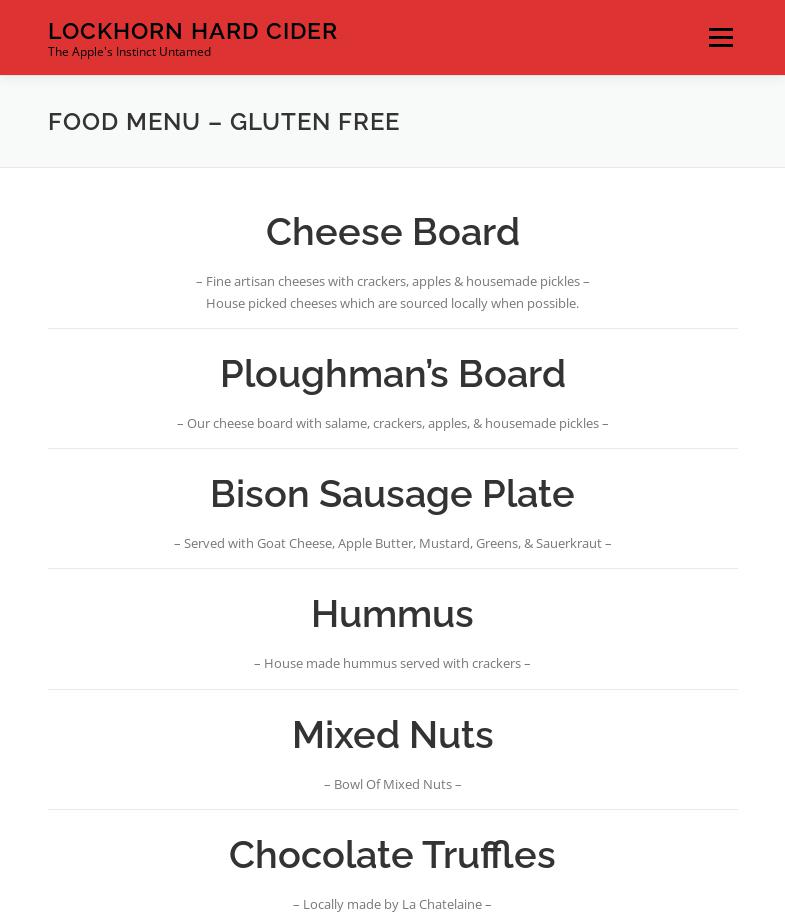Open the hamburger navigation menu
The height and width of the screenshot is (921, 785).
pos(720,38)
